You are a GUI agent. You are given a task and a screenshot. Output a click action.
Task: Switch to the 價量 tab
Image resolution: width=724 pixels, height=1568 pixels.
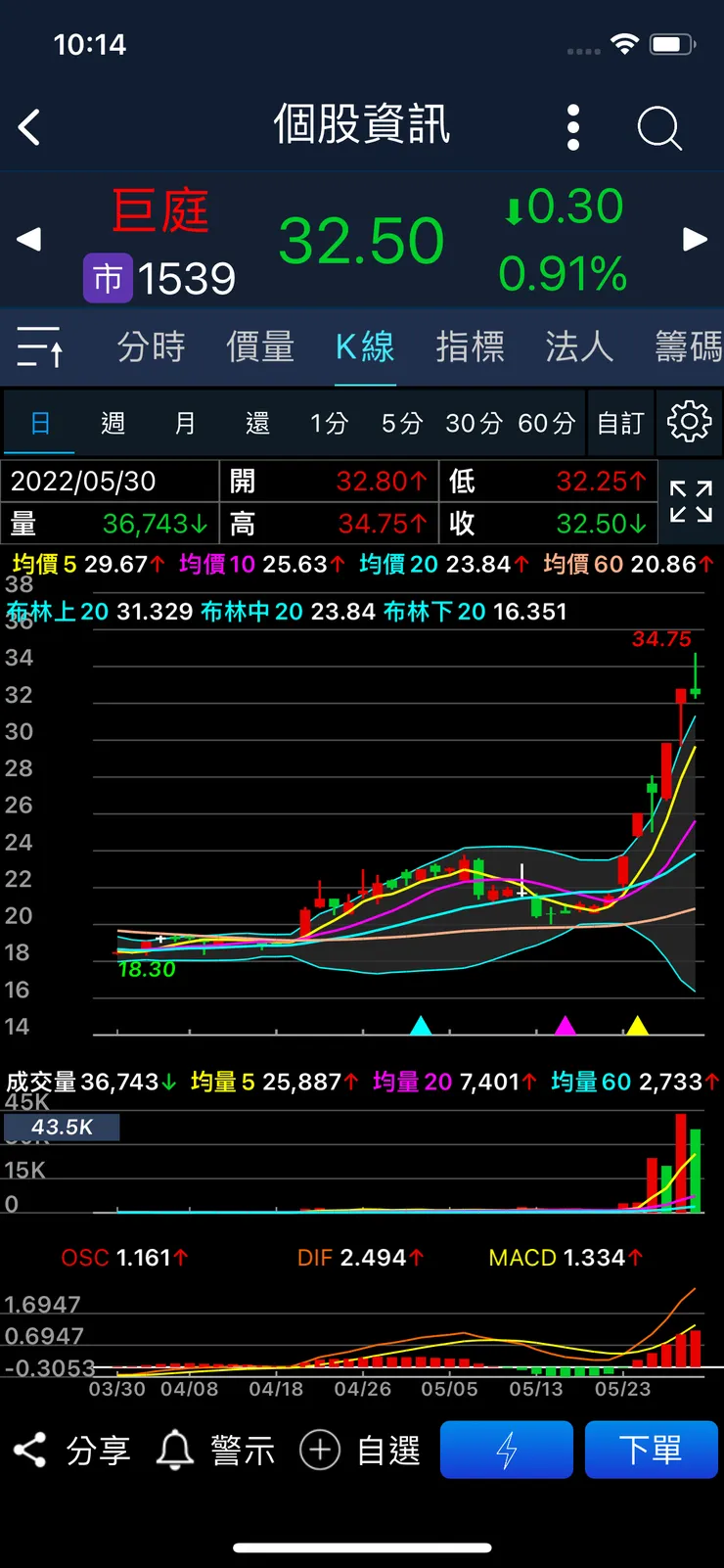pos(260,346)
